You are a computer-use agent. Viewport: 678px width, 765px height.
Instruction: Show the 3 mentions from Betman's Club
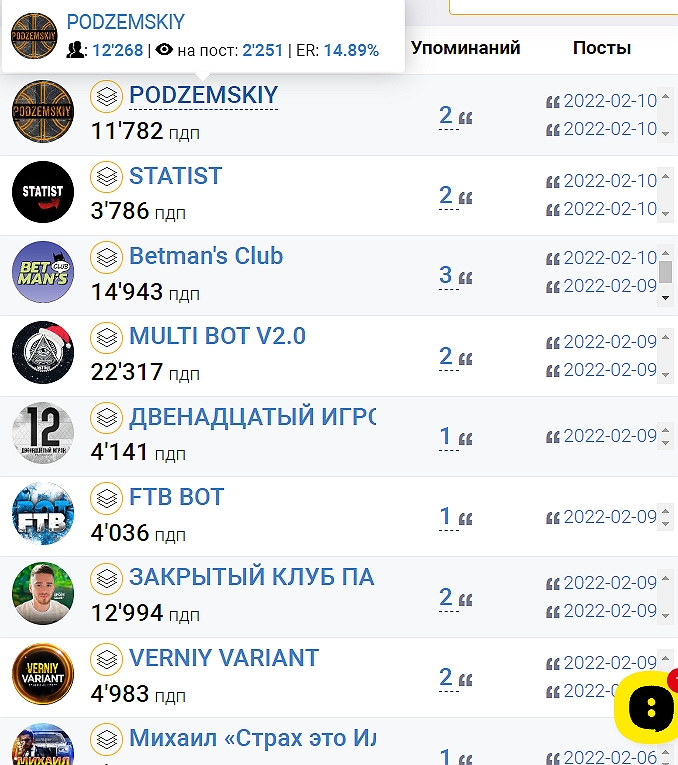coord(446,275)
